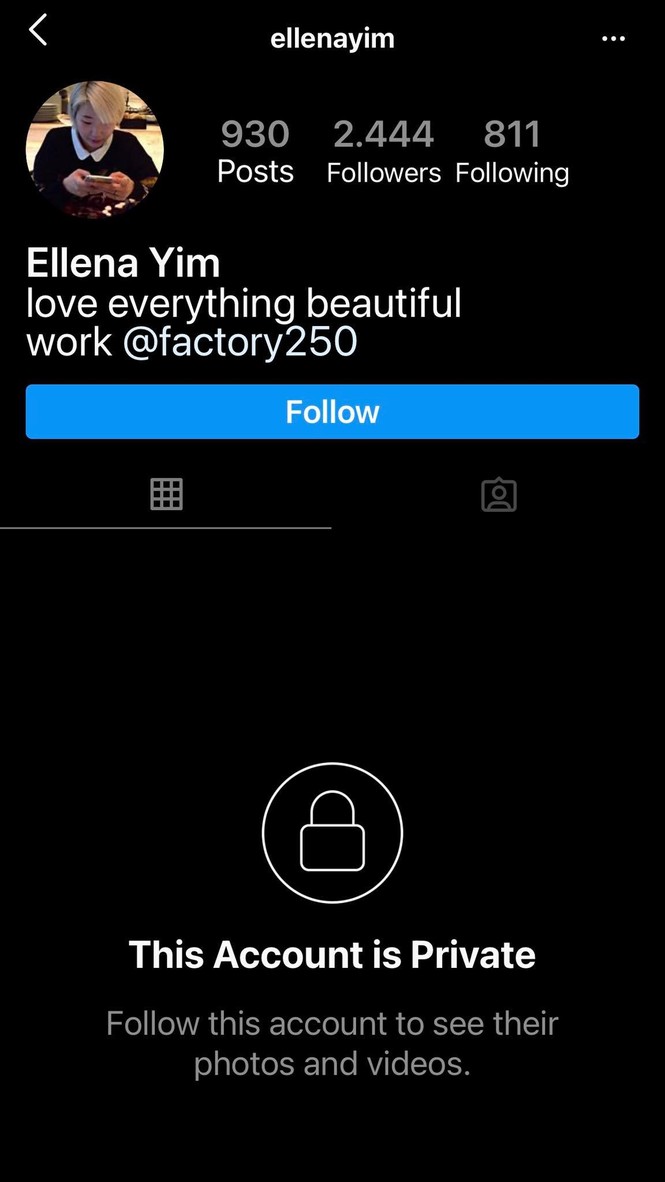Image resolution: width=665 pixels, height=1182 pixels.
Task: Open the three-dot options menu
Action: click(x=613, y=39)
